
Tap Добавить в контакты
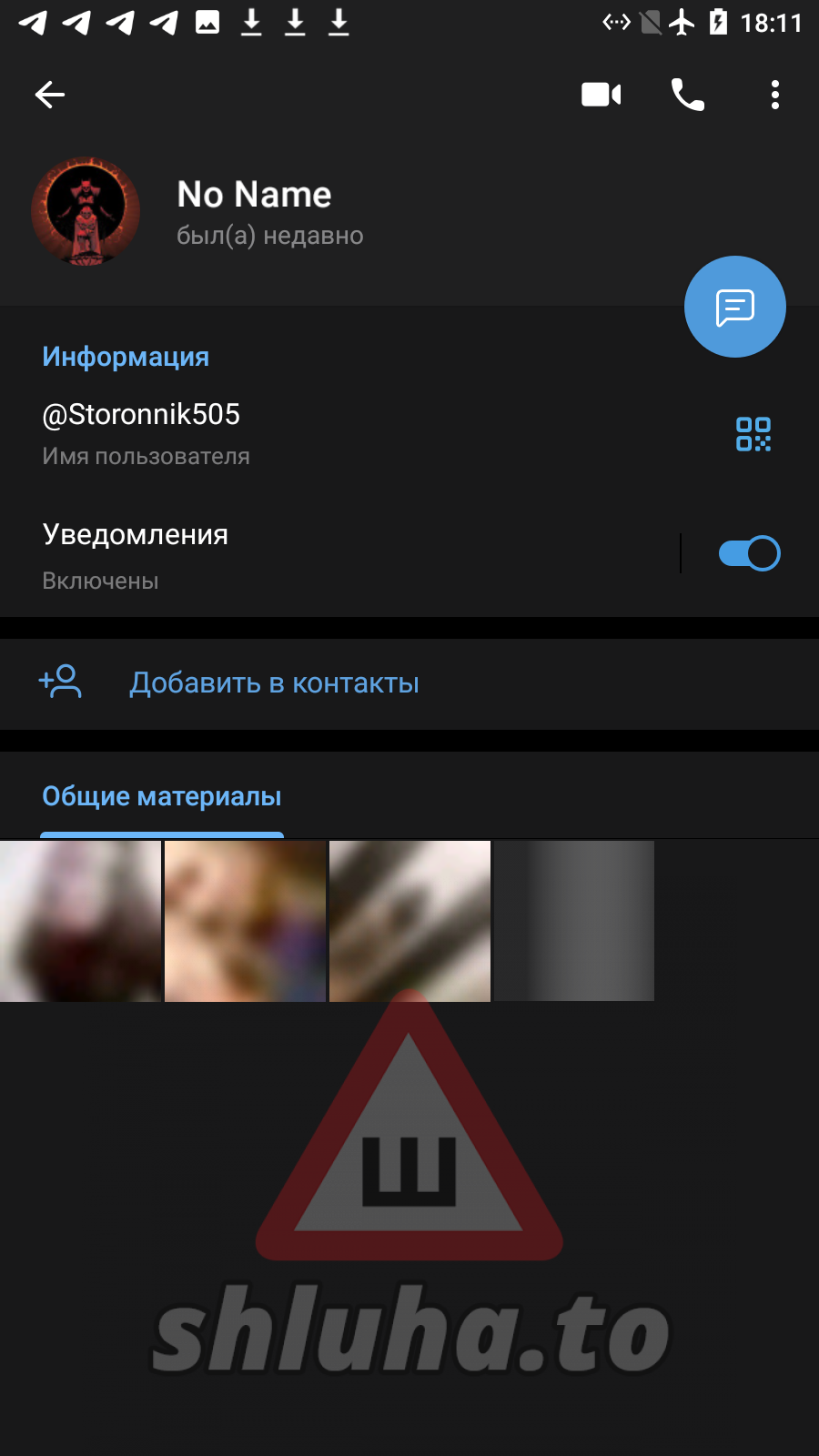(x=273, y=683)
